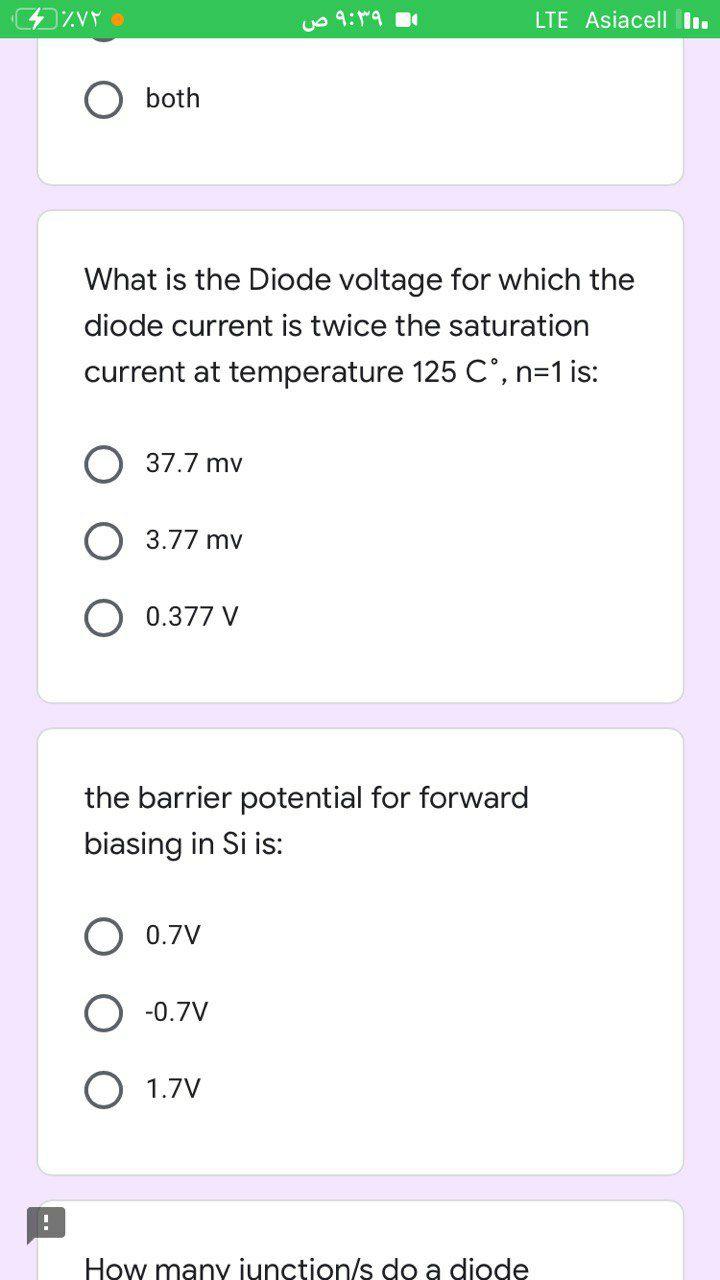Pick 1.7V as the barrier potential
Viewport: 720px width, 1280px height.
point(104,1089)
